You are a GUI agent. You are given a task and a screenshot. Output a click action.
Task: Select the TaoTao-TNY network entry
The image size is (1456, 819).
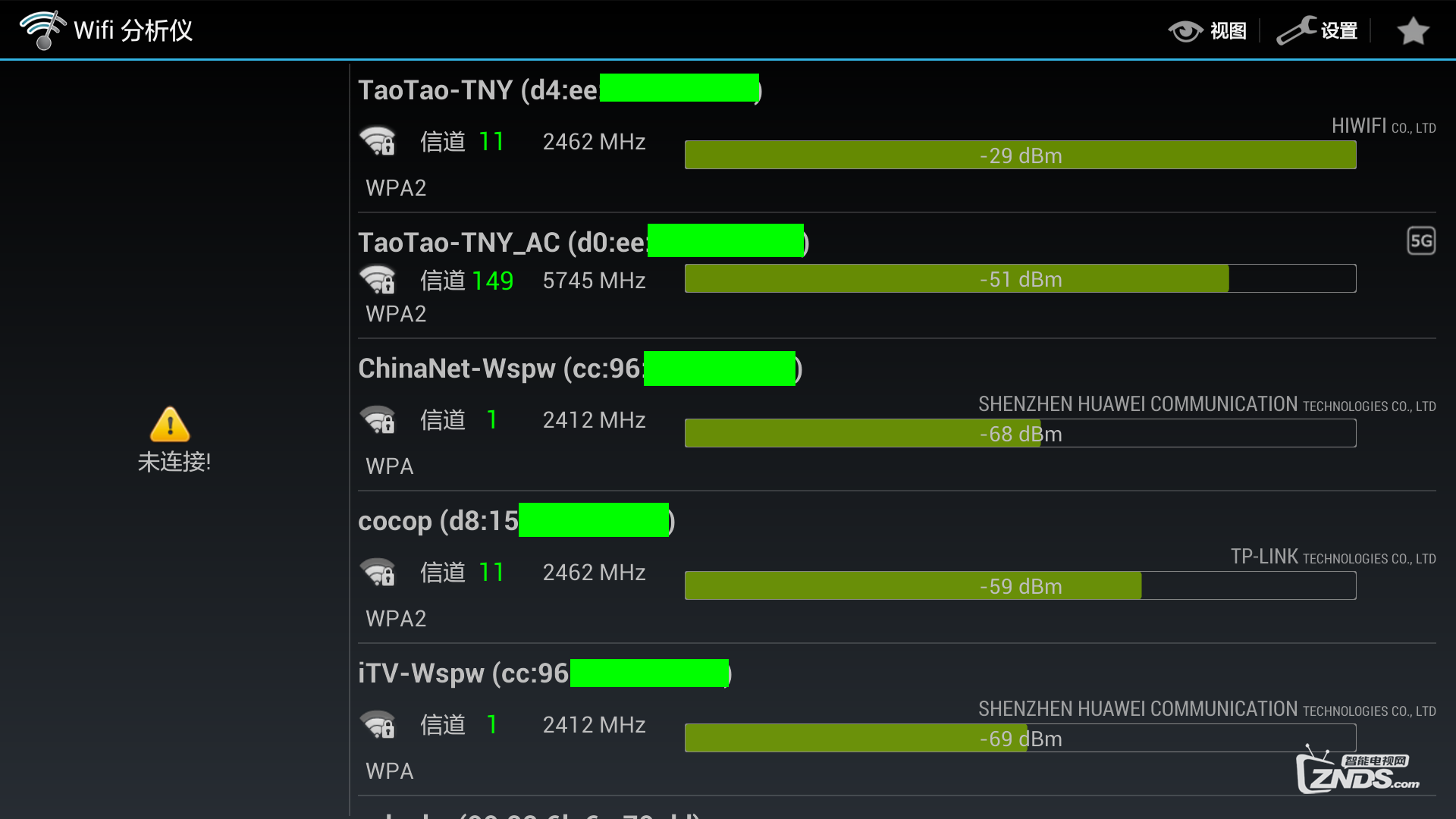tap(895, 138)
